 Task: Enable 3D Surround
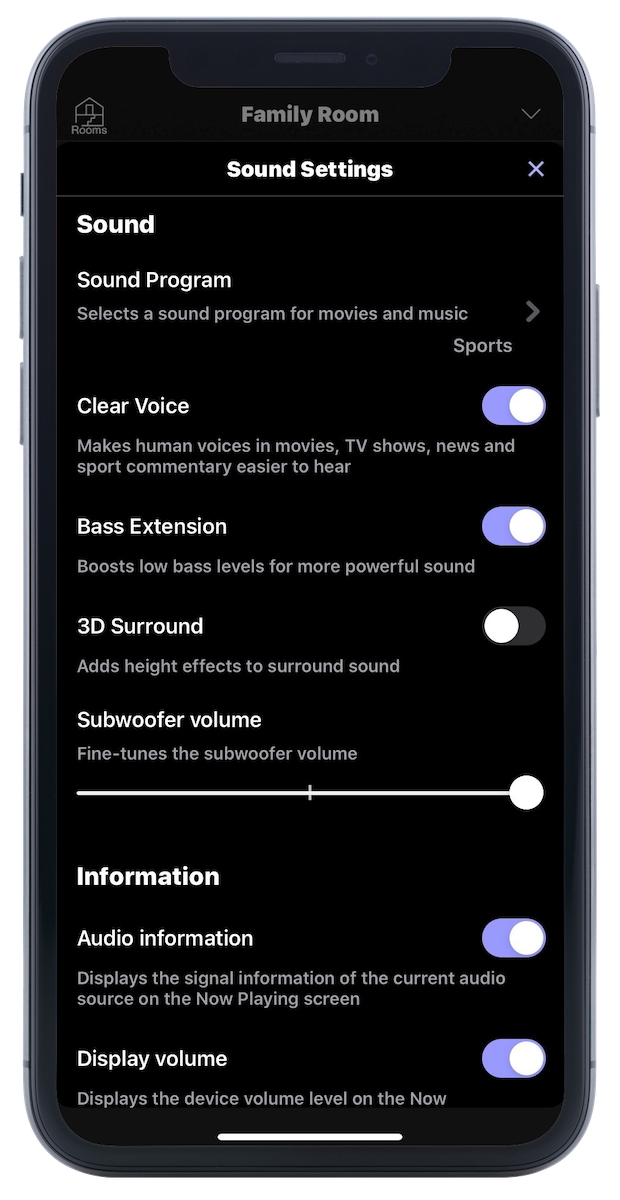tap(514, 626)
